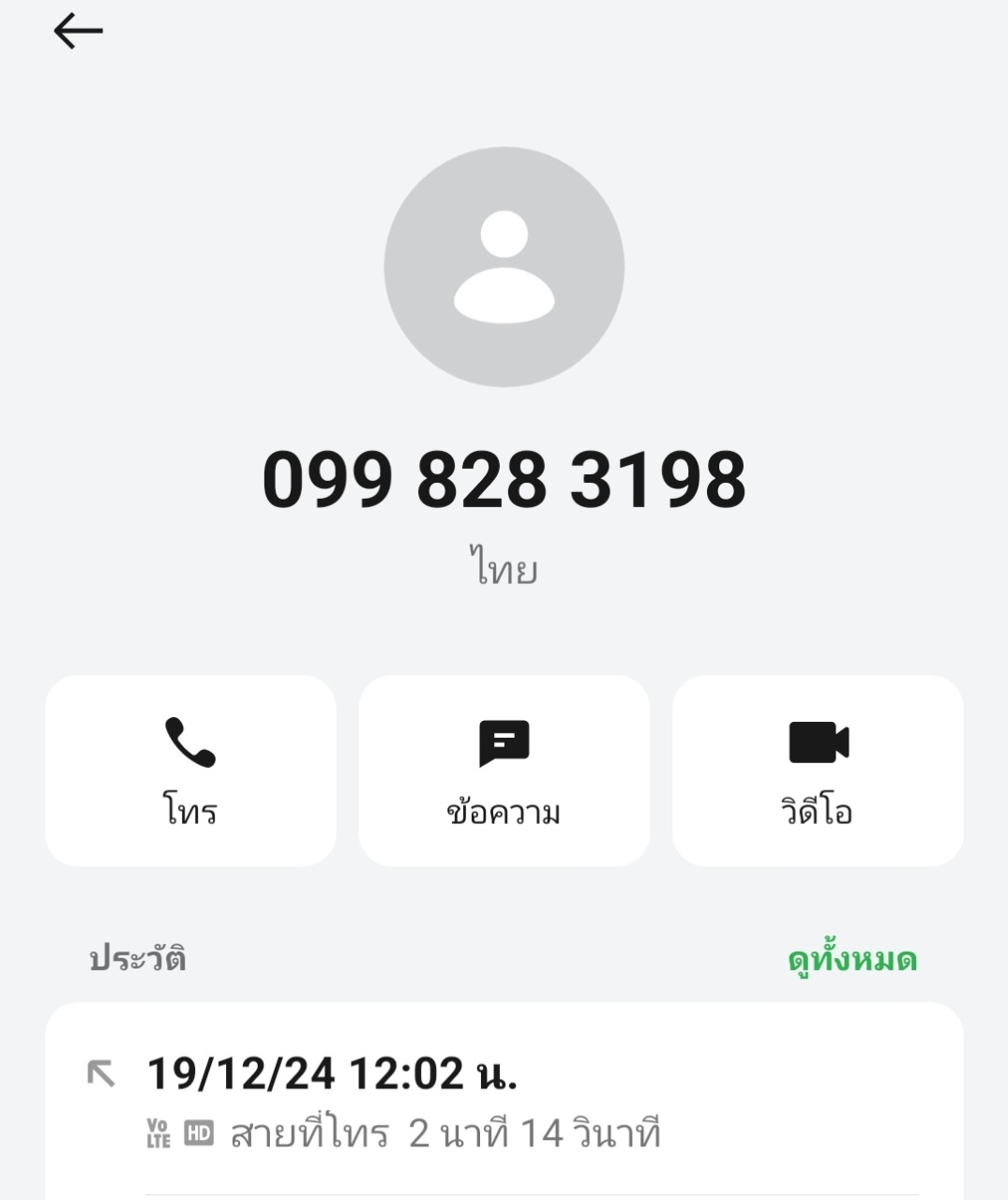
Task: Open full history via ดูทั้งหมด
Action: [x=851, y=959]
